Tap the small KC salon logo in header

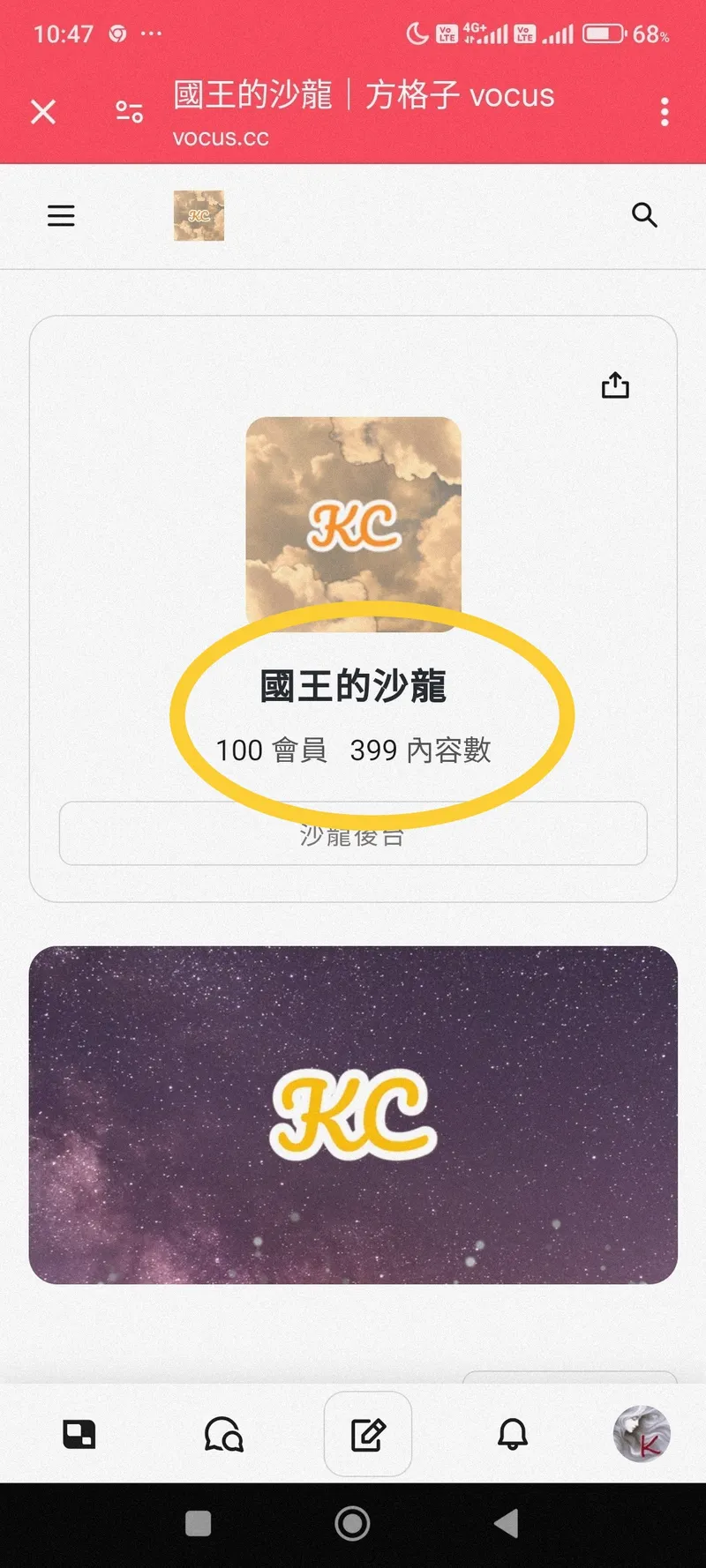pos(199,215)
